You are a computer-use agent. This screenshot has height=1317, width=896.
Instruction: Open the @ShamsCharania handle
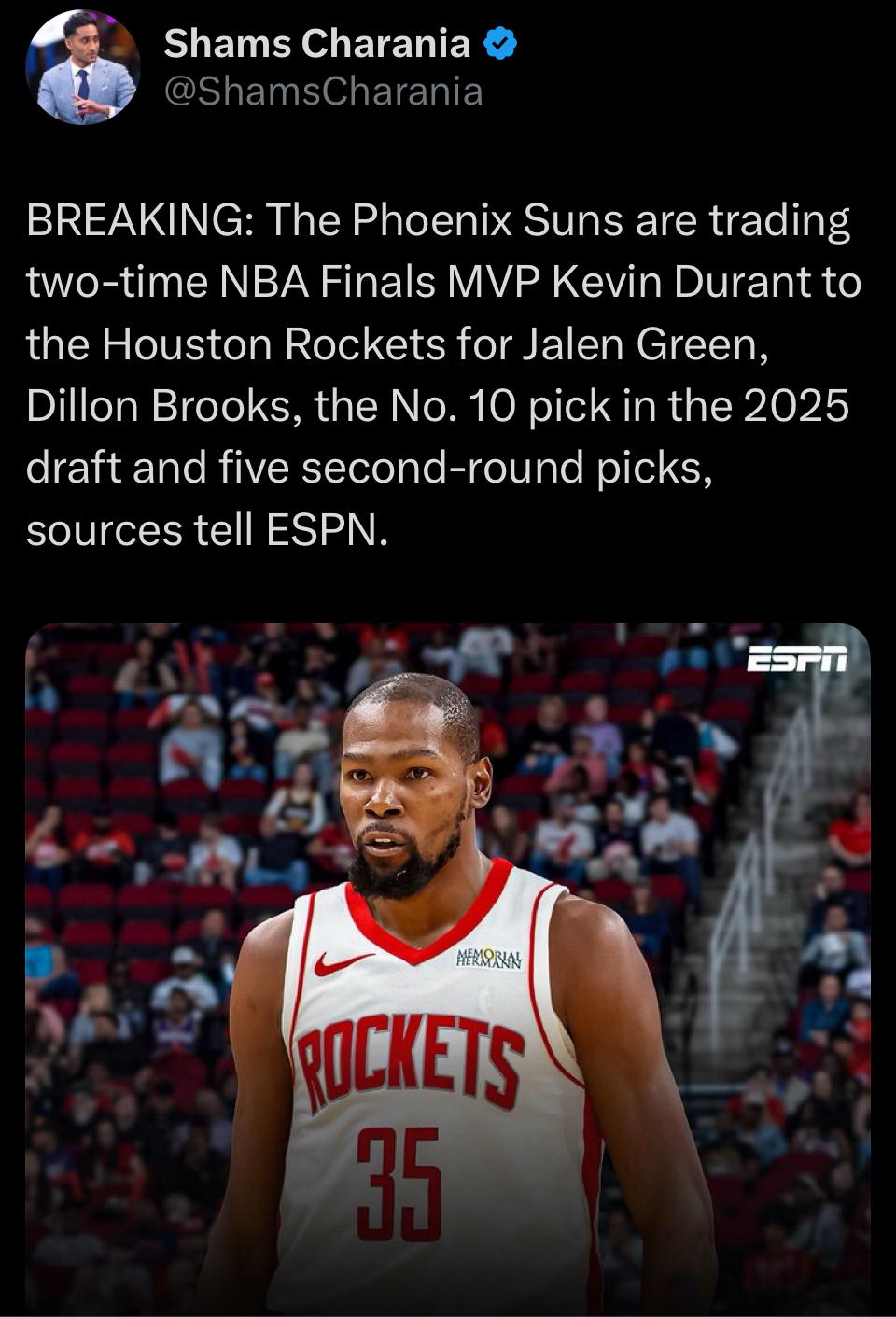[x=323, y=91]
